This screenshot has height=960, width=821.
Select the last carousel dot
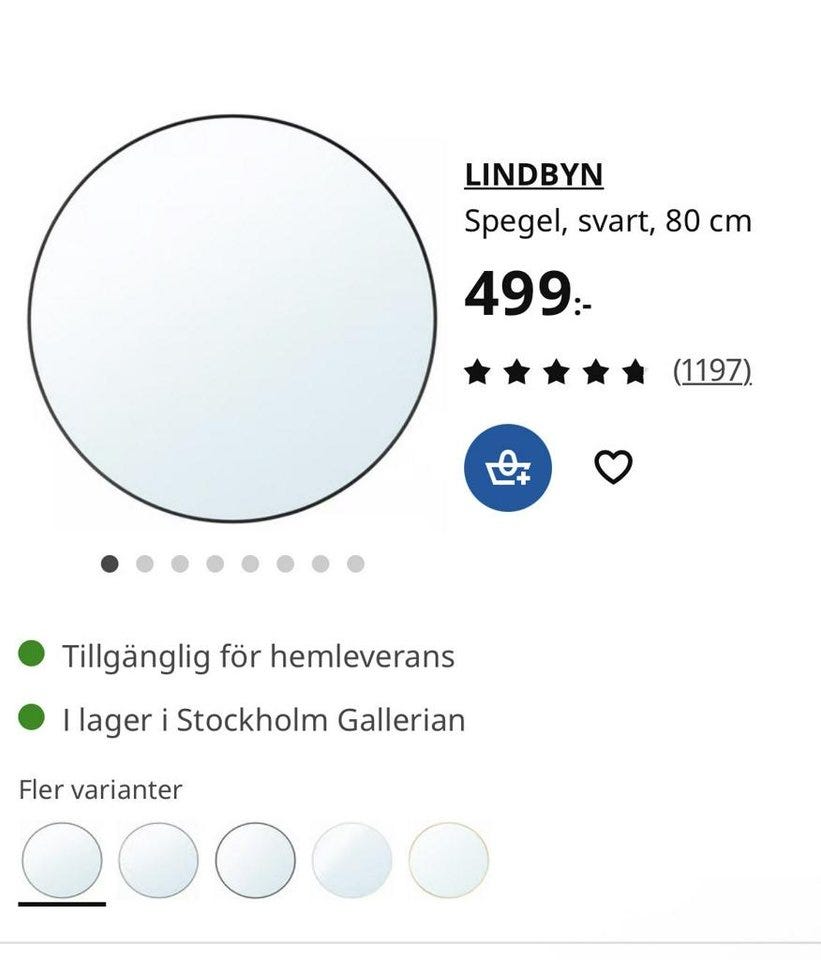pyautogui.click(x=353, y=563)
